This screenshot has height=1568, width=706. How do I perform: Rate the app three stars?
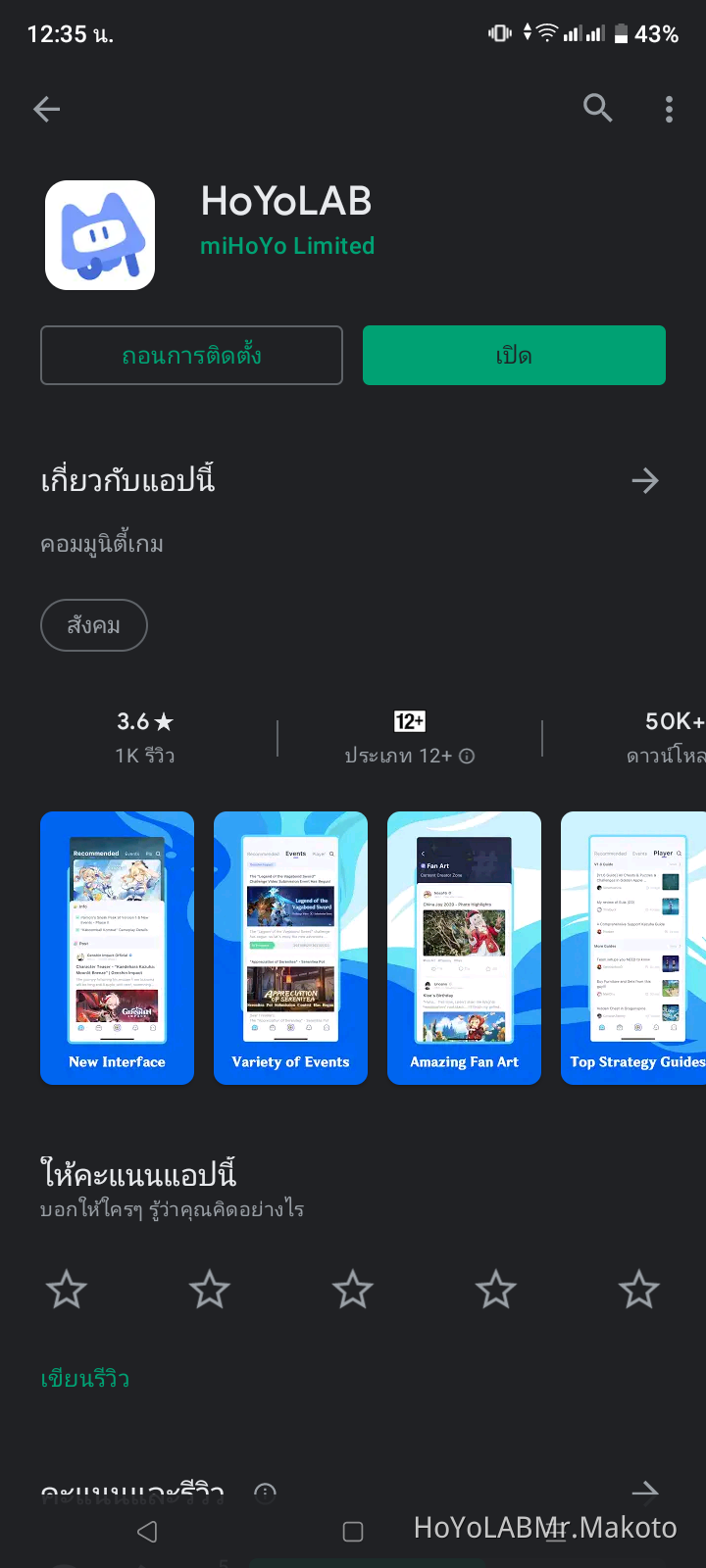(353, 1290)
